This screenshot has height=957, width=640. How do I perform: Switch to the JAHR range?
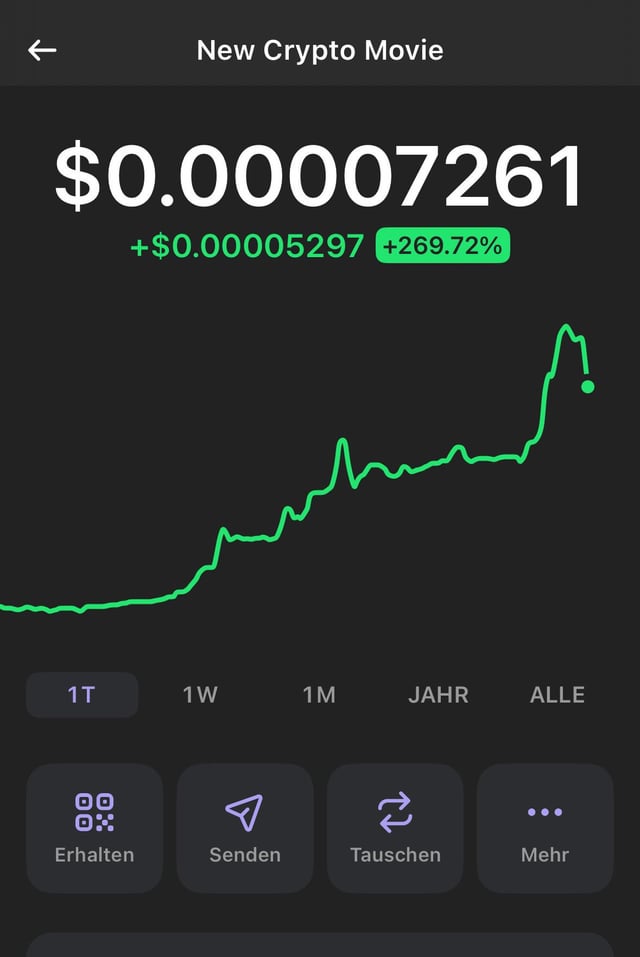(x=438, y=695)
